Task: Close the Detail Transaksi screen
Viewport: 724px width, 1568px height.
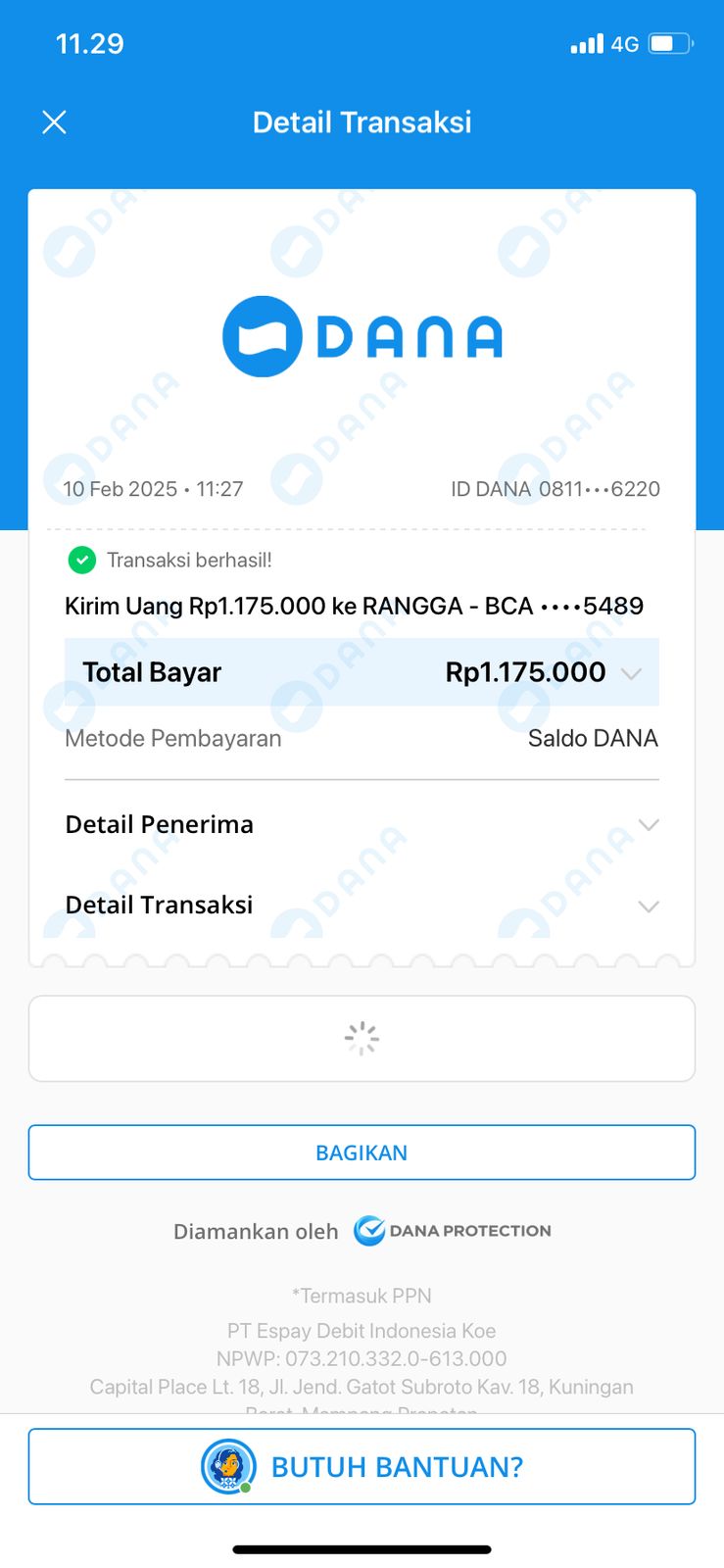Action: click(55, 122)
